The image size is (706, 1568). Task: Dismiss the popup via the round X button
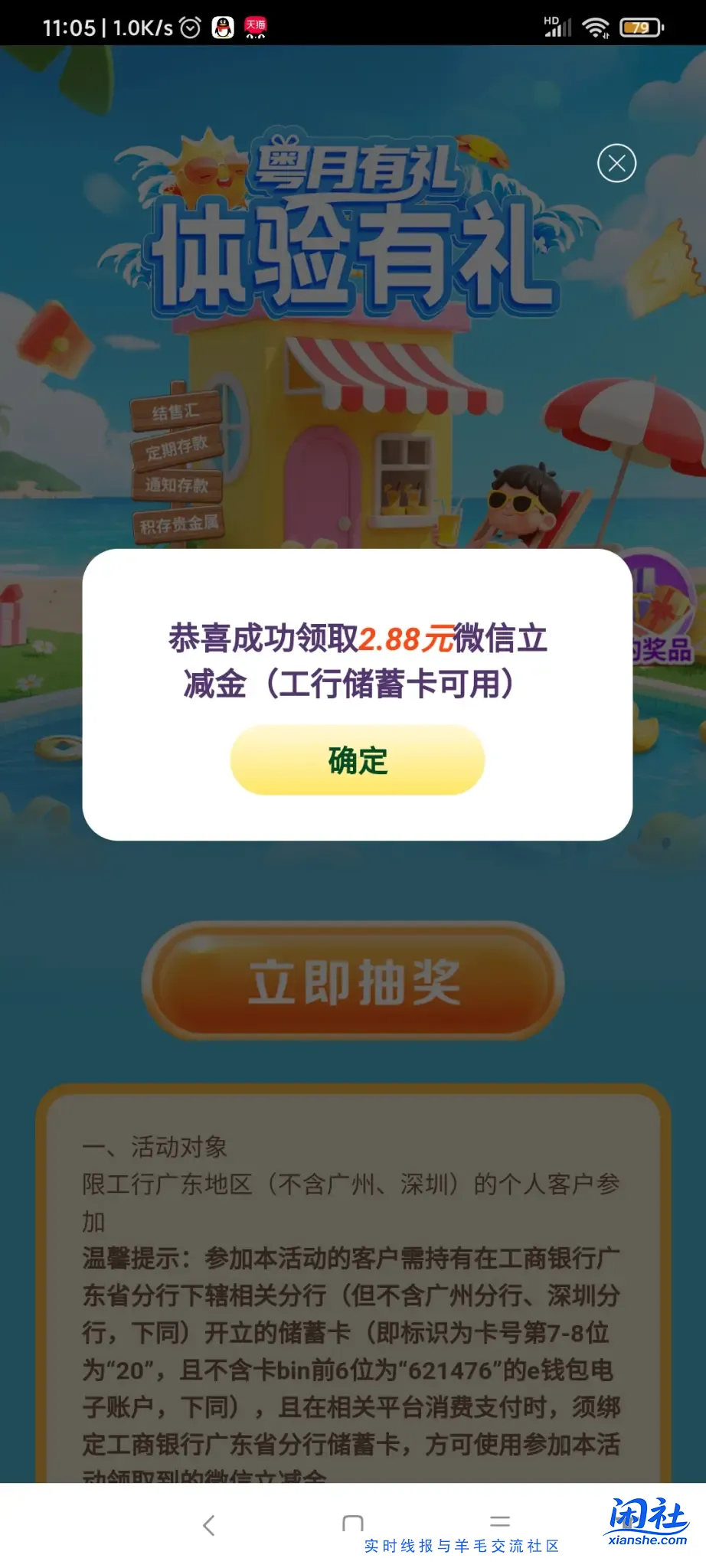coord(616,164)
